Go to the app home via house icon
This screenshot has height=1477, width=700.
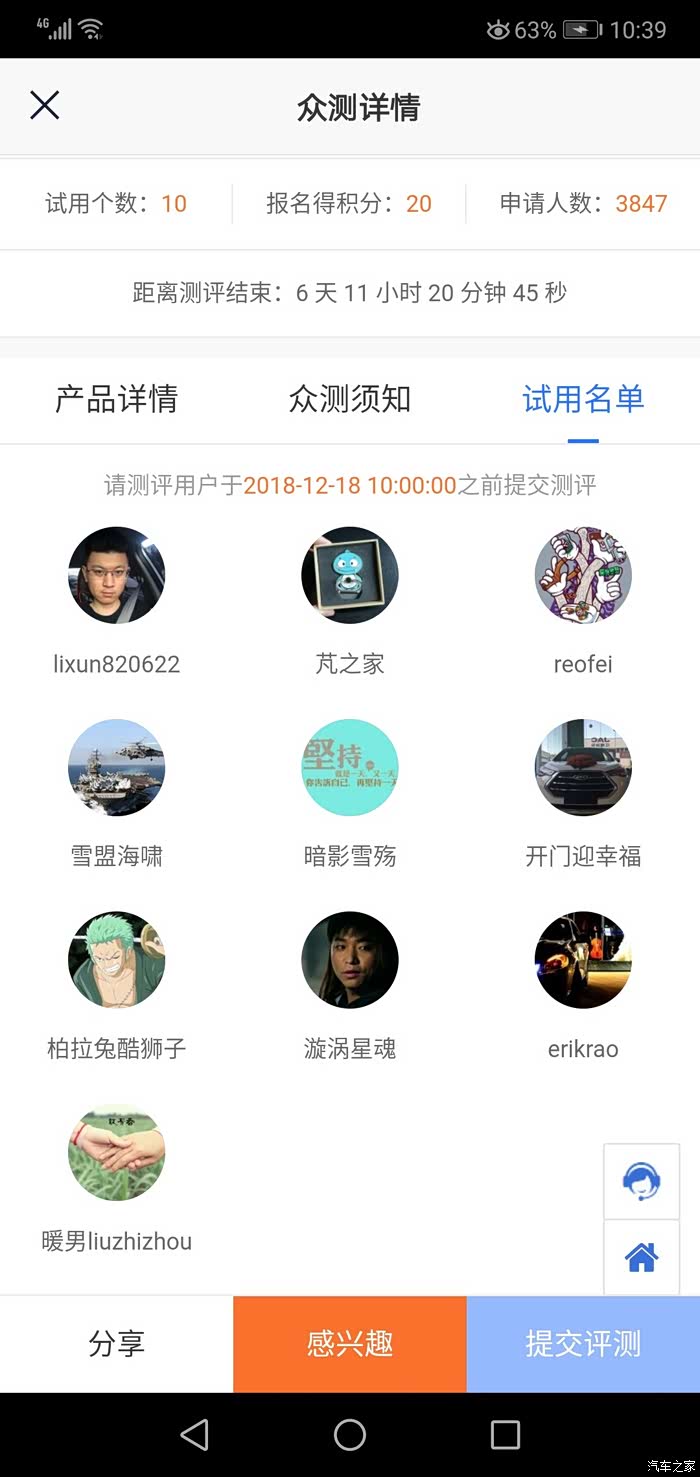(x=641, y=1257)
